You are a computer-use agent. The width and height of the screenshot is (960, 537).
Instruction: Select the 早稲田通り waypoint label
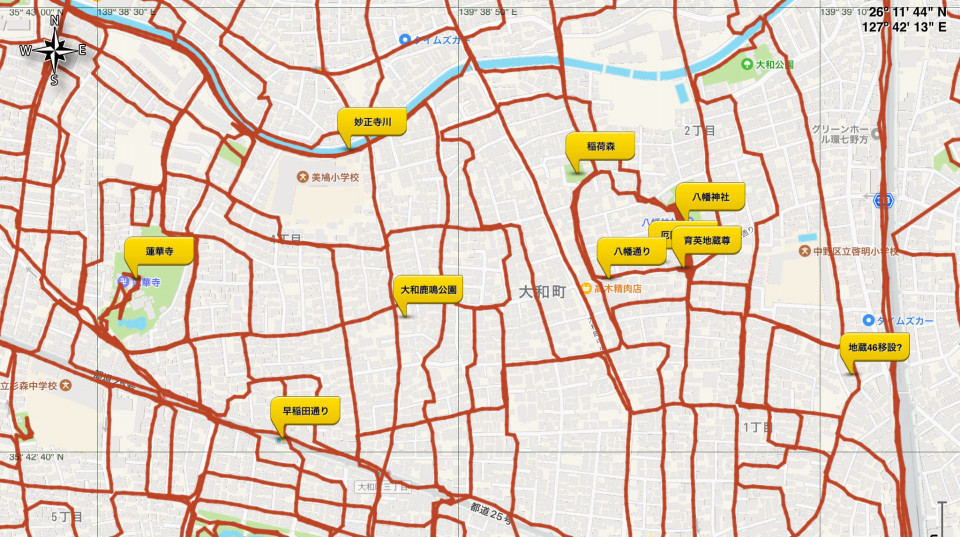coord(305,410)
